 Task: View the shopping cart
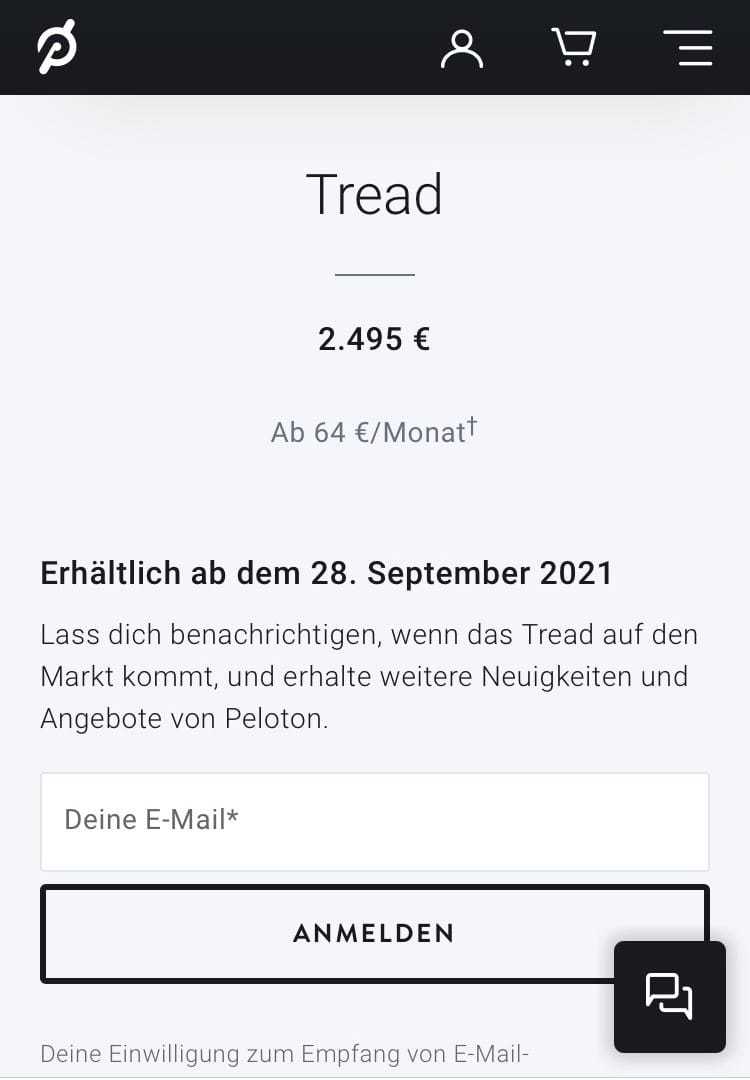(574, 47)
